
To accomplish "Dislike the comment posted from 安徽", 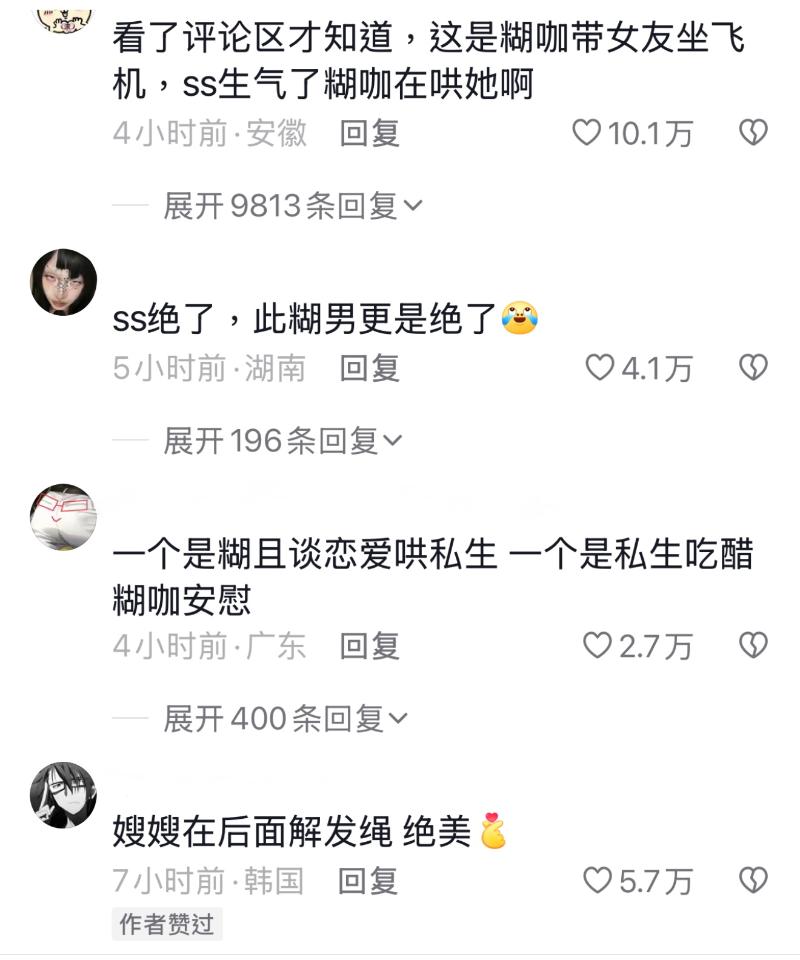I will (x=752, y=133).
